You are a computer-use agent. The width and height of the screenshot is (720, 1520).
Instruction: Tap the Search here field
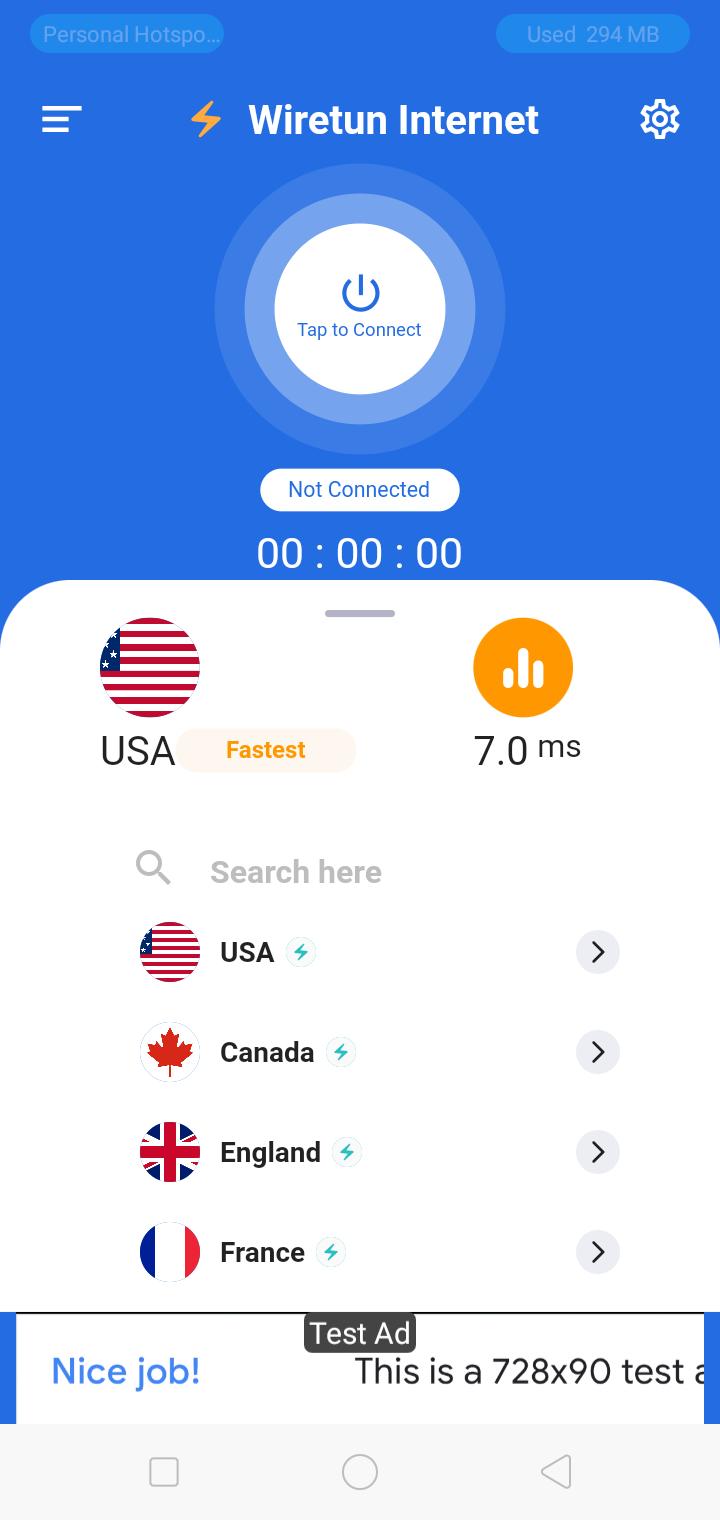click(360, 871)
